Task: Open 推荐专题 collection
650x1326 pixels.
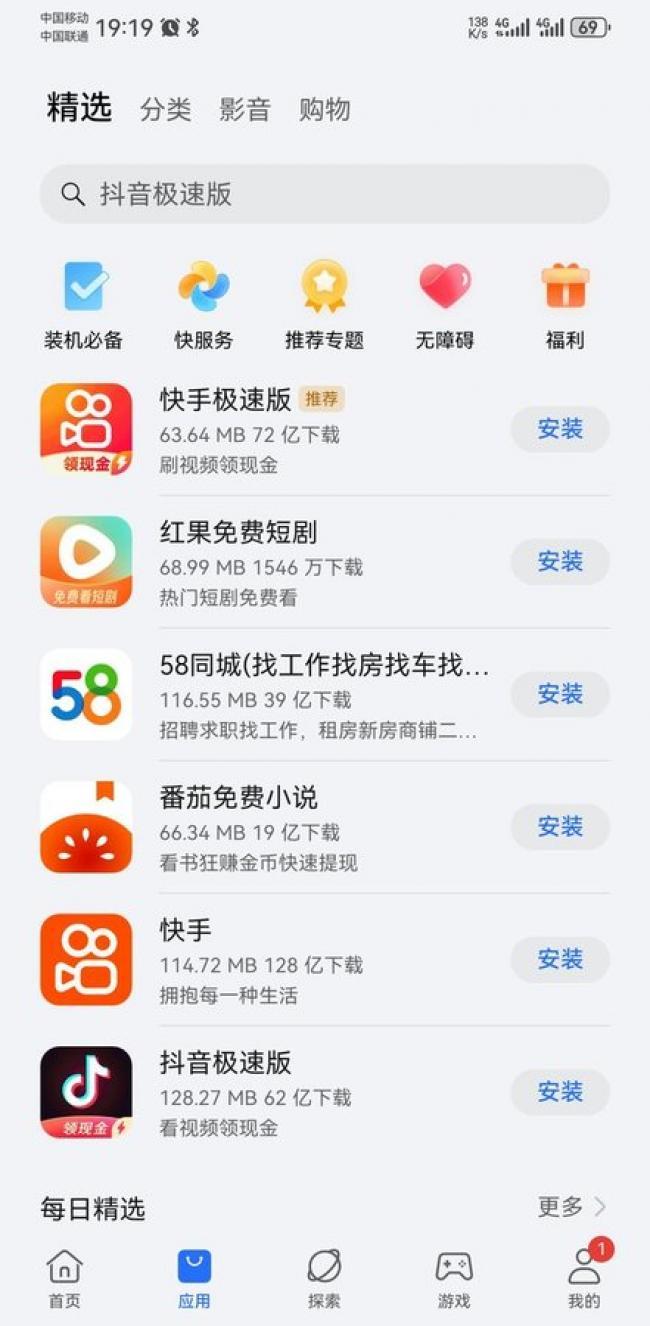Action: (x=324, y=304)
